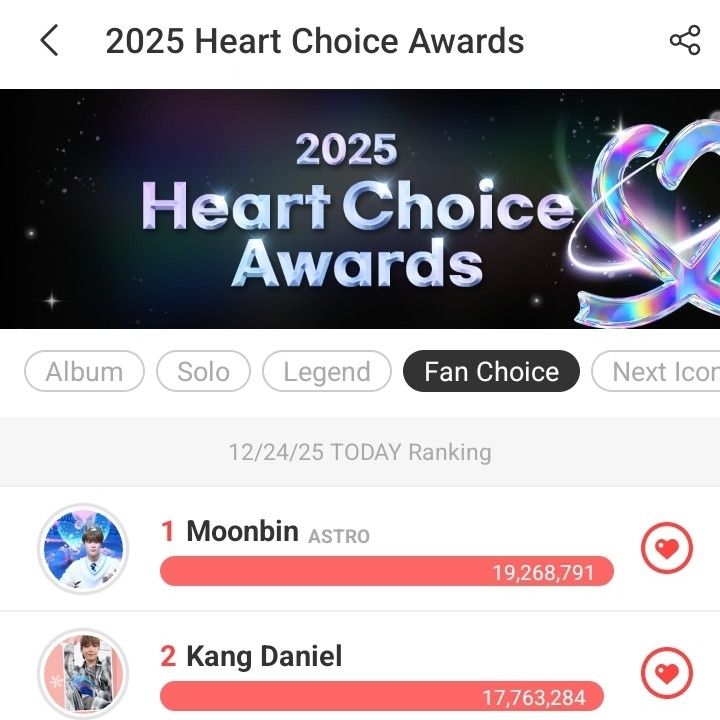
Task: Open the Legend category
Action: (x=326, y=372)
